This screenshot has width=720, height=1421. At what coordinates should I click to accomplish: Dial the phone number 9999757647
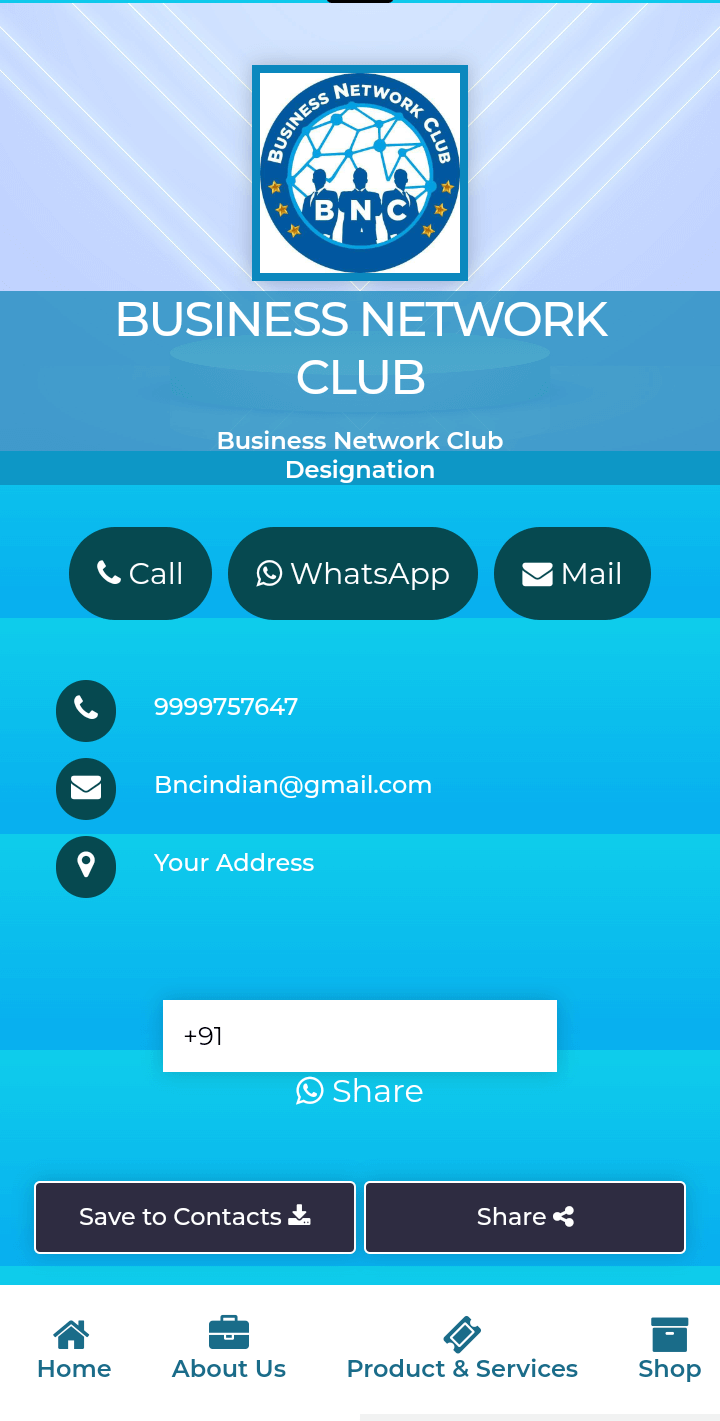click(x=226, y=707)
